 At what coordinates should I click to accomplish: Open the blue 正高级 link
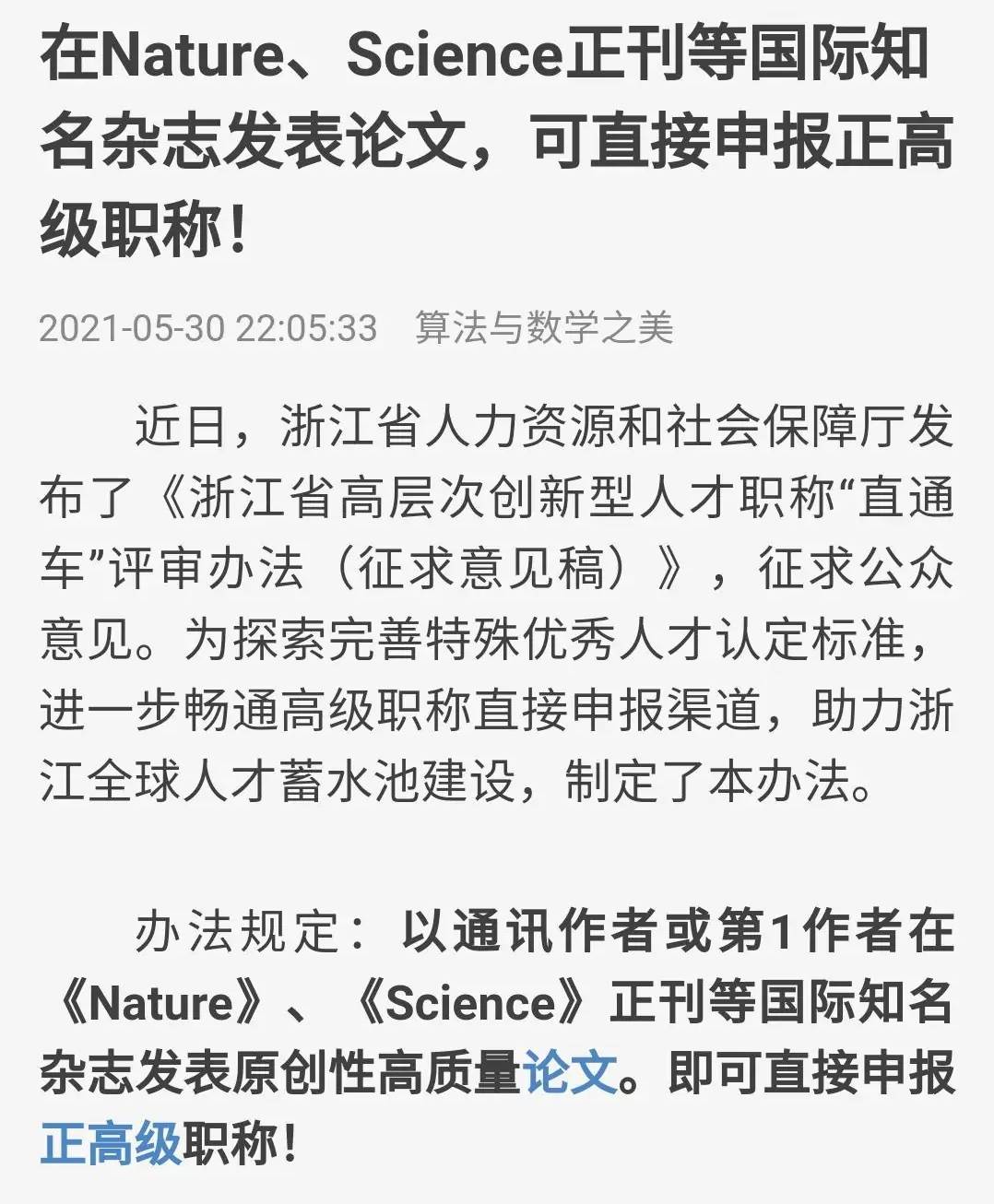111,1145
